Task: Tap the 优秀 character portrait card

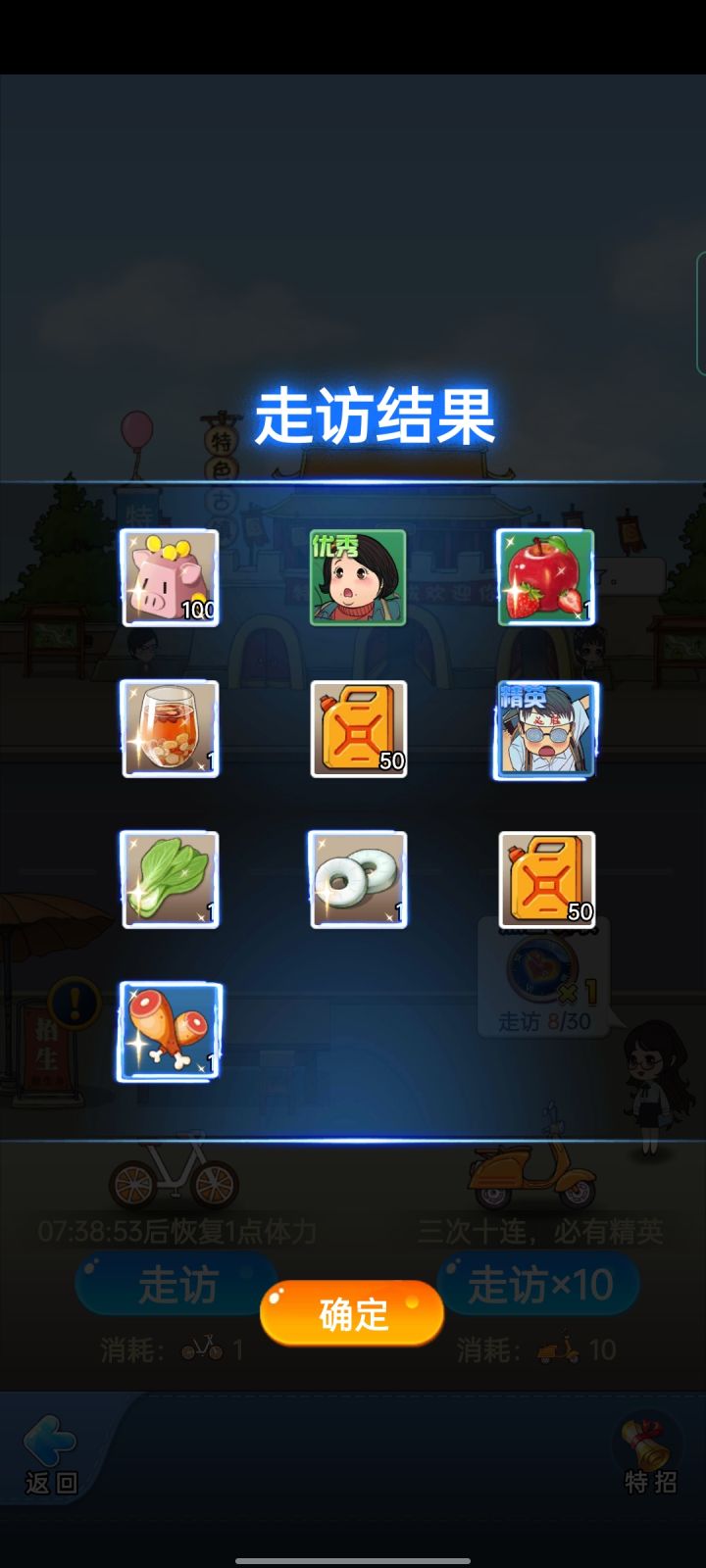Action: pyautogui.click(x=357, y=577)
